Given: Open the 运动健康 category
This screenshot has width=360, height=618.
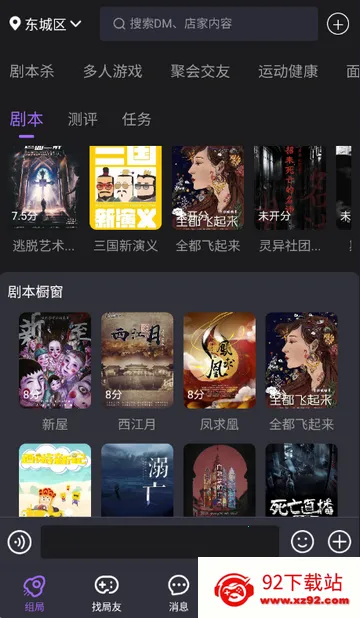Looking at the screenshot, I should click(288, 72).
